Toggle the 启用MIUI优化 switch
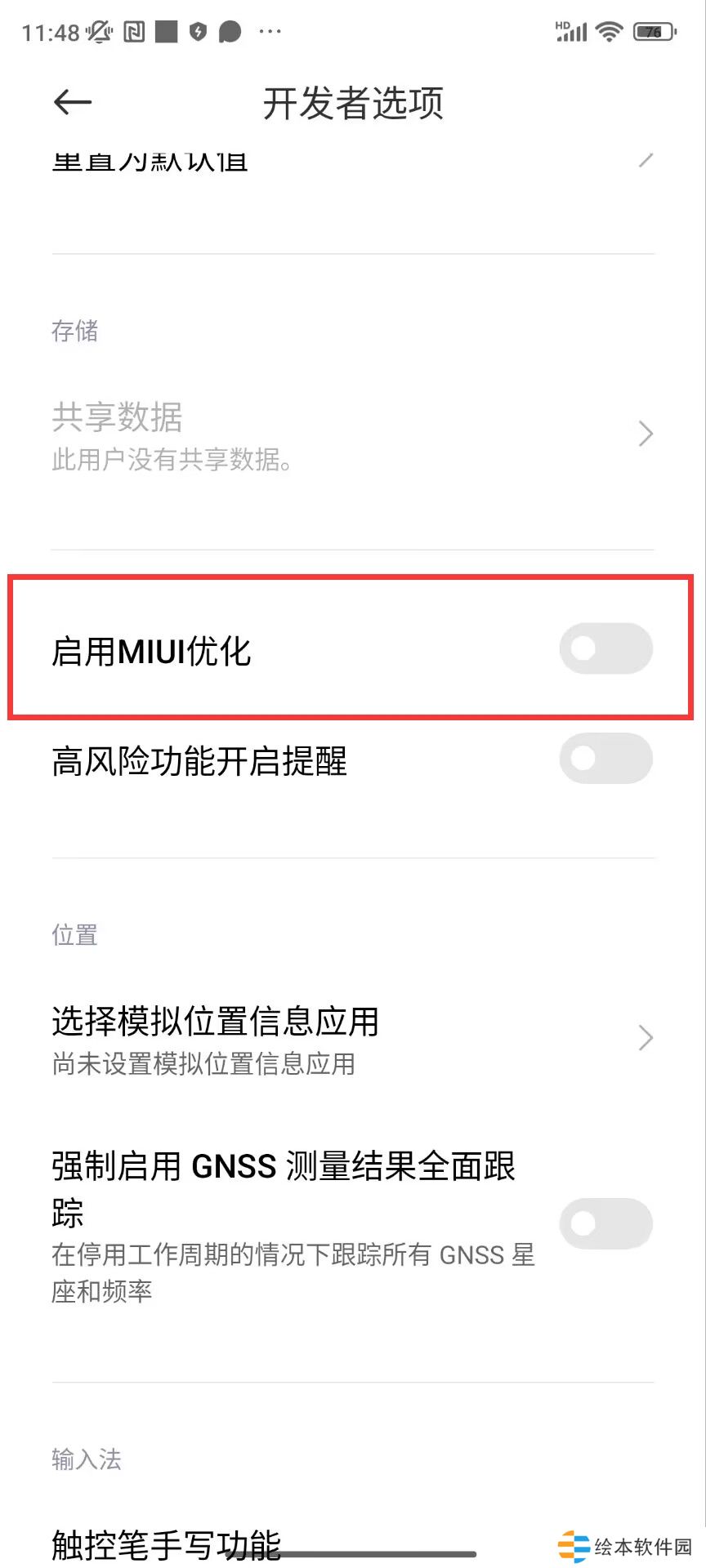 [x=605, y=649]
